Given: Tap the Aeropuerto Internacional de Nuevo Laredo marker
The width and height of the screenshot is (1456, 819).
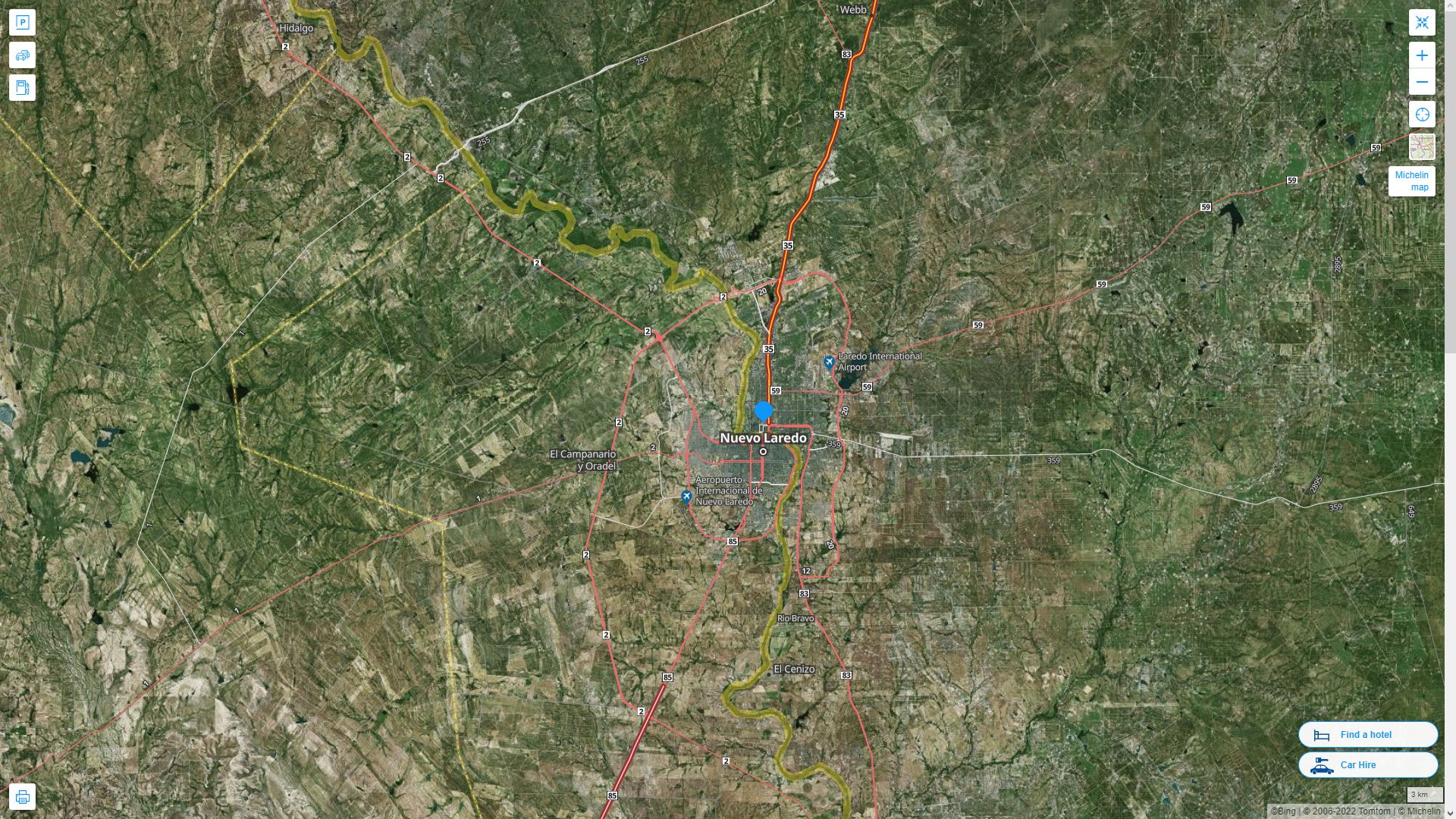Looking at the screenshot, I should [686, 497].
